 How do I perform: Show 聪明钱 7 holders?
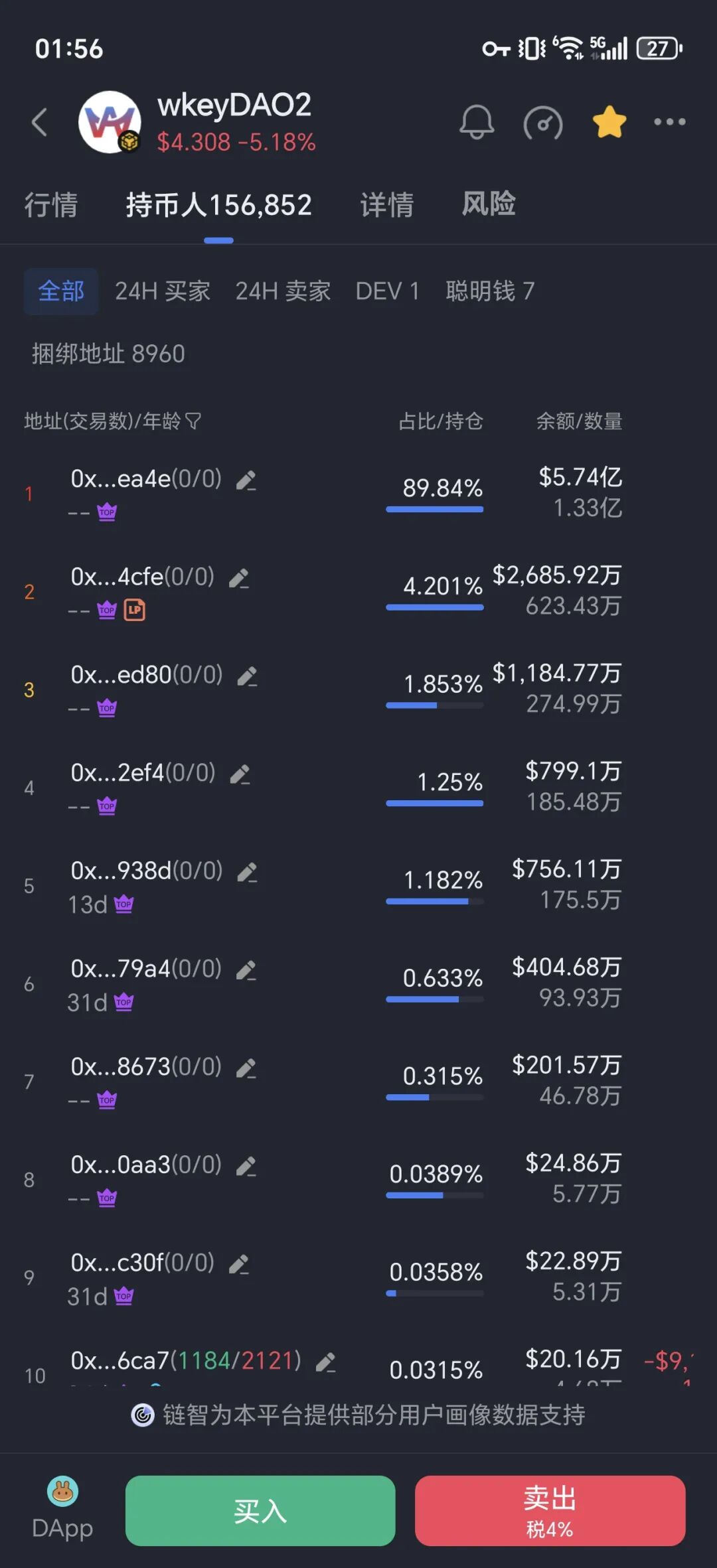pos(490,291)
